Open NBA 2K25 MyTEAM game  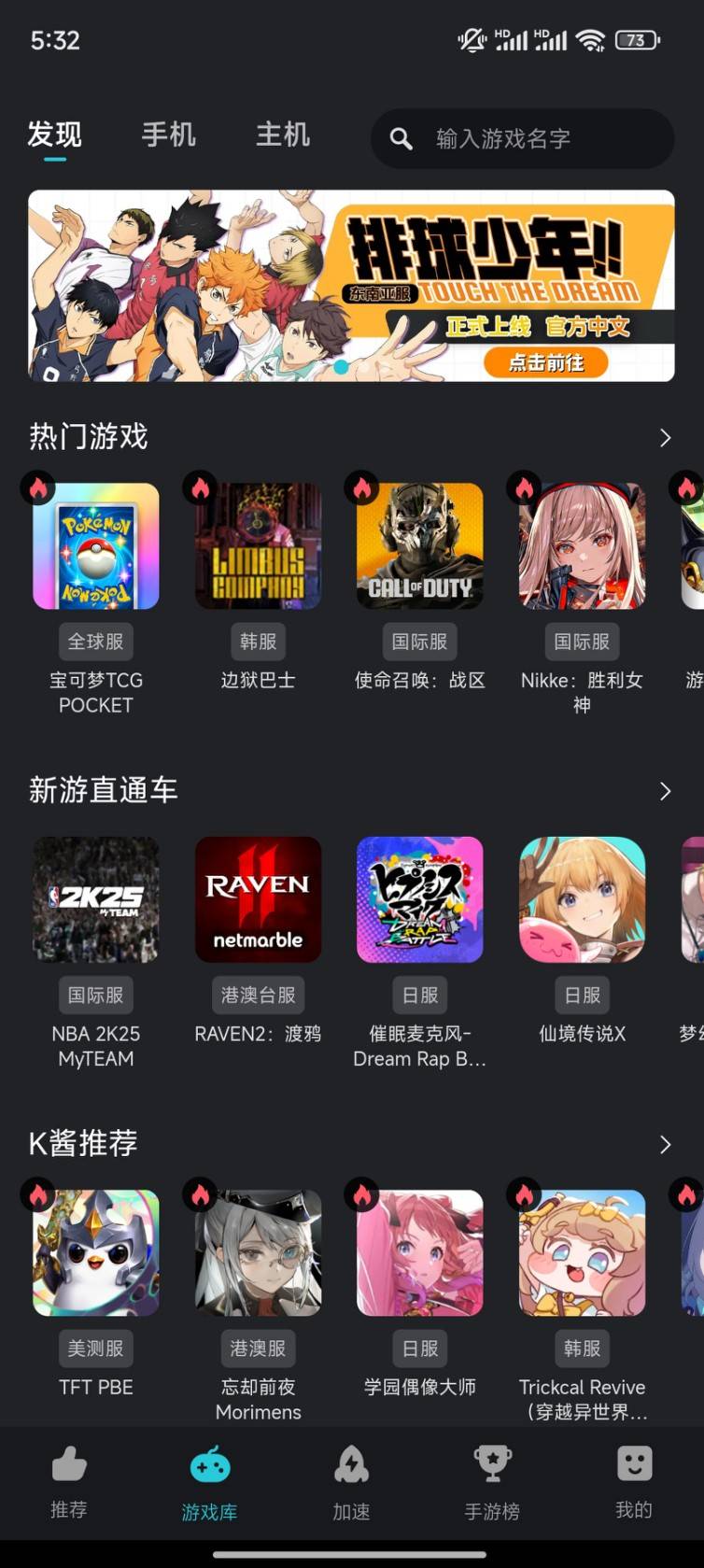[96, 899]
